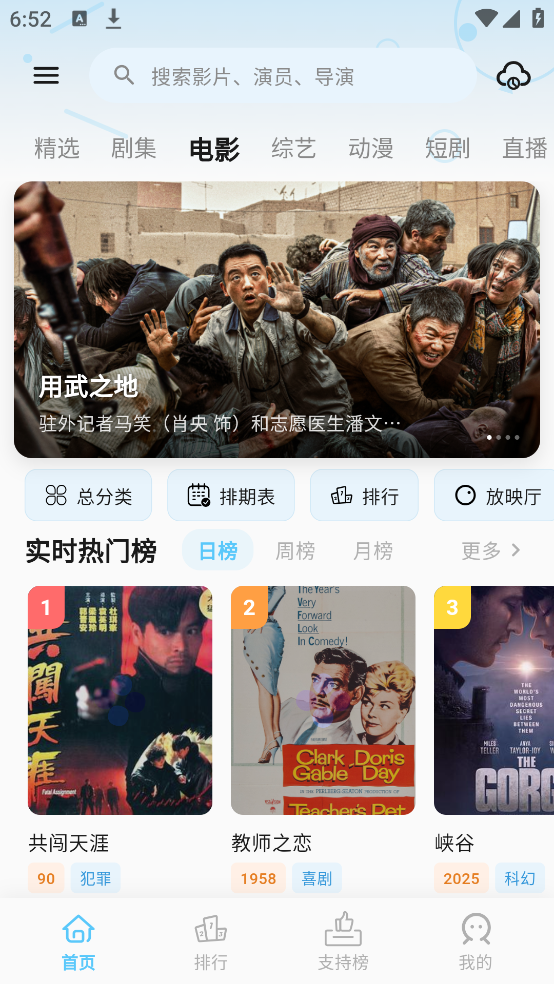View 更多 of the hot ranking

click(491, 550)
